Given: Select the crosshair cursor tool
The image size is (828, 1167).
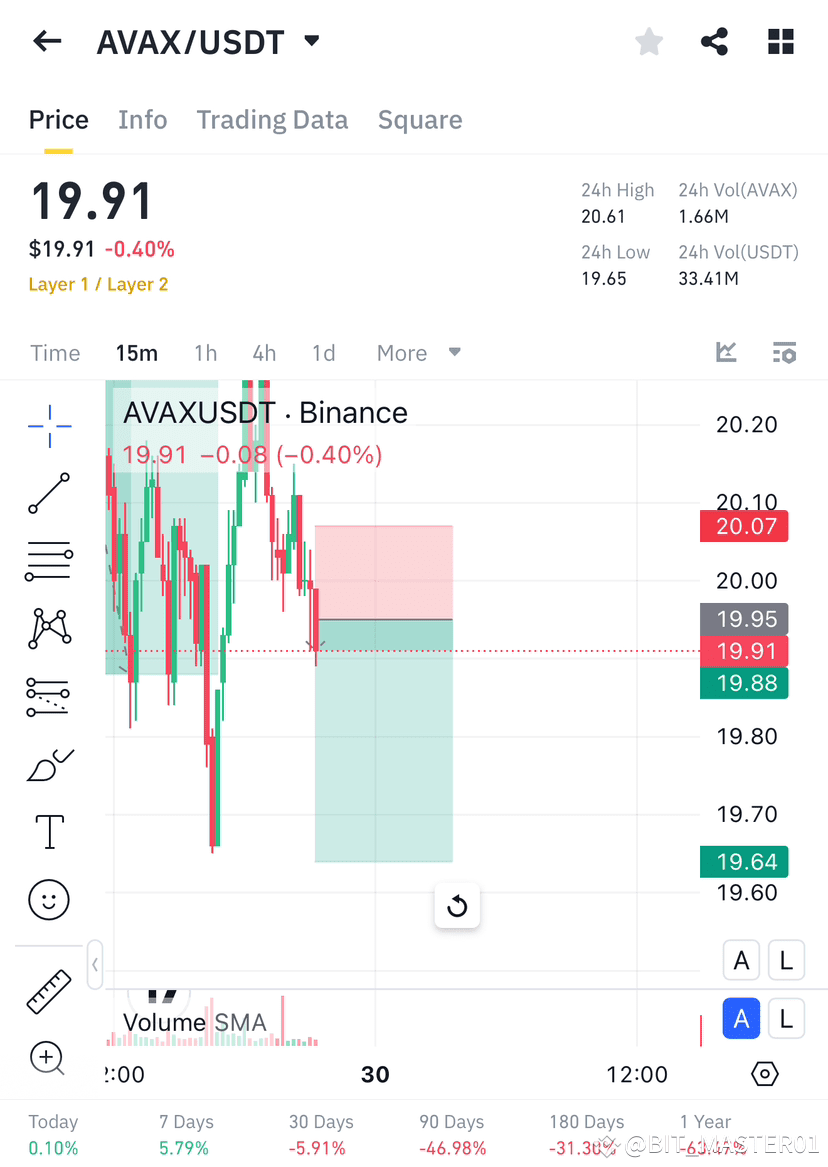Looking at the screenshot, I should tap(48, 426).
